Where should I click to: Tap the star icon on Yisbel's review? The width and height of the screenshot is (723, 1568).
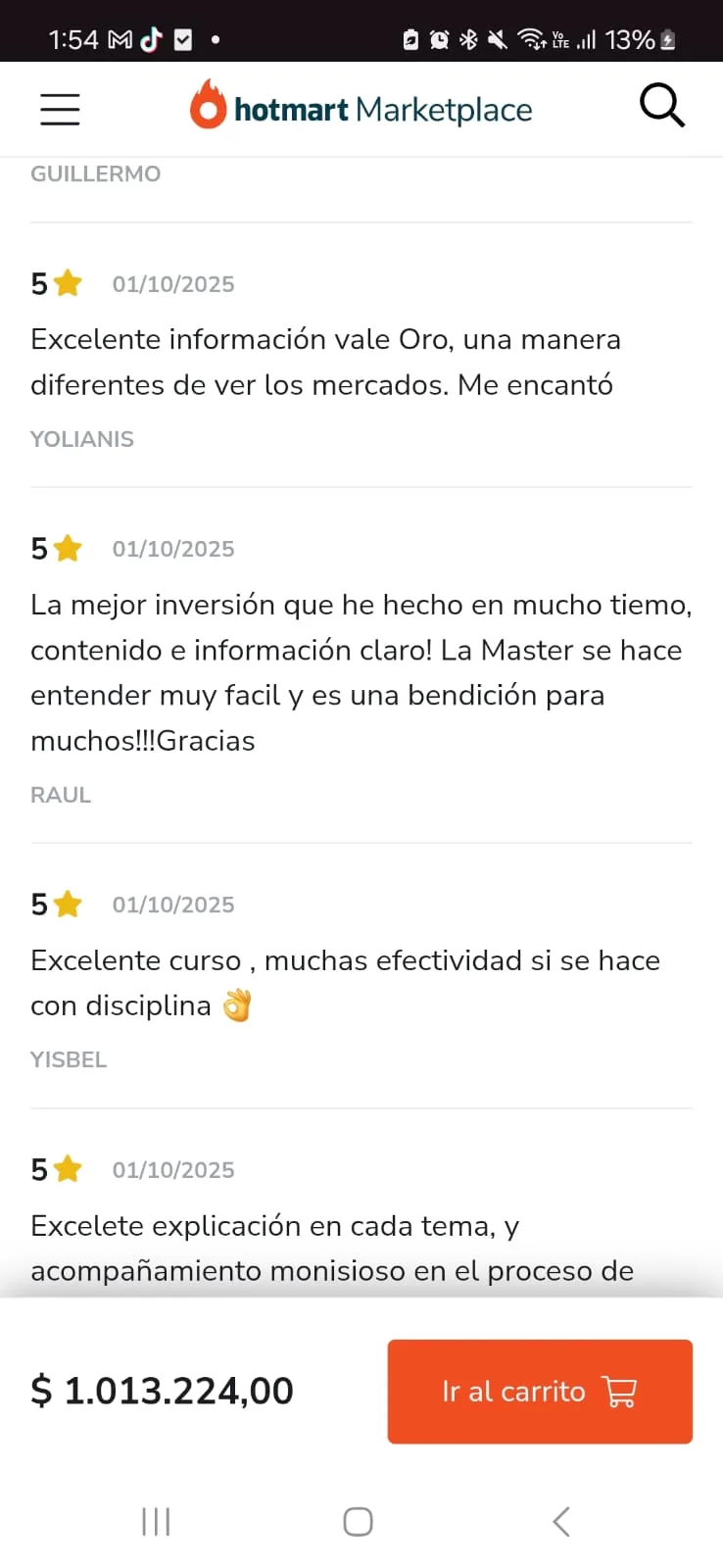(x=66, y=904)
